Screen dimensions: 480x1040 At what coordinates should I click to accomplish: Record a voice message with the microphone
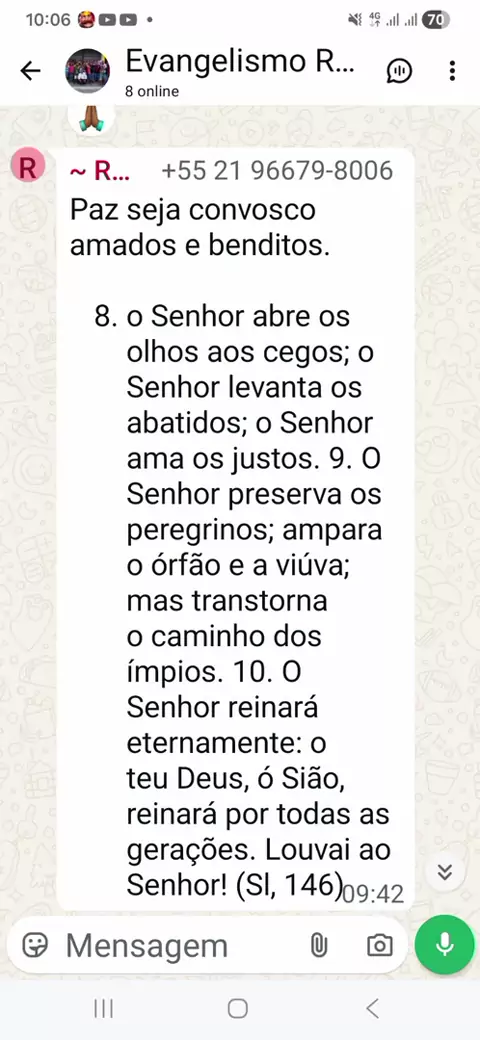pos(445,944)
